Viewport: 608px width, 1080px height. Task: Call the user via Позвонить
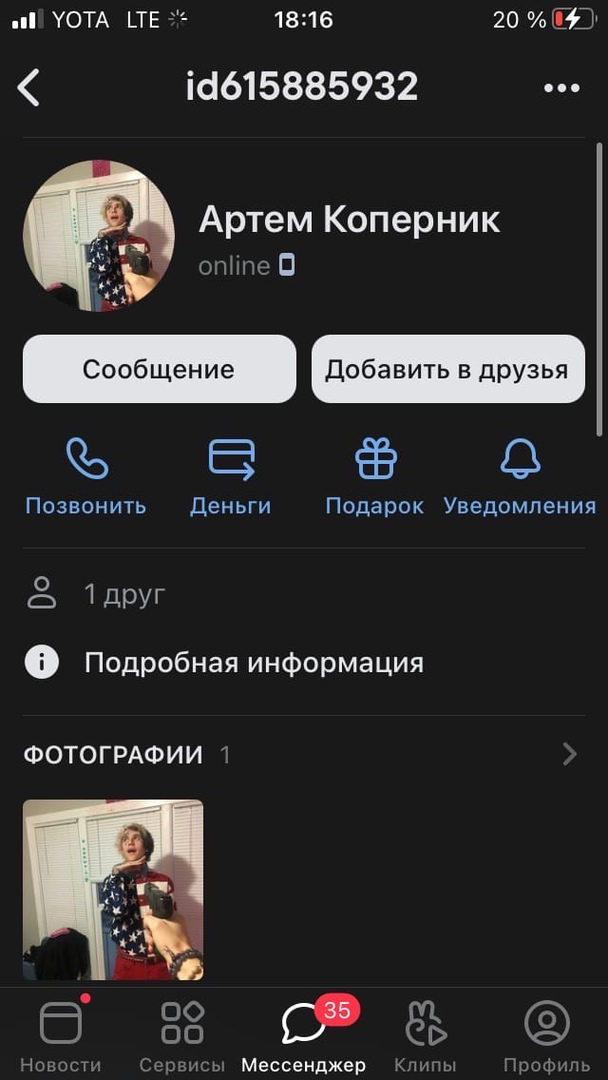(86, 477)
